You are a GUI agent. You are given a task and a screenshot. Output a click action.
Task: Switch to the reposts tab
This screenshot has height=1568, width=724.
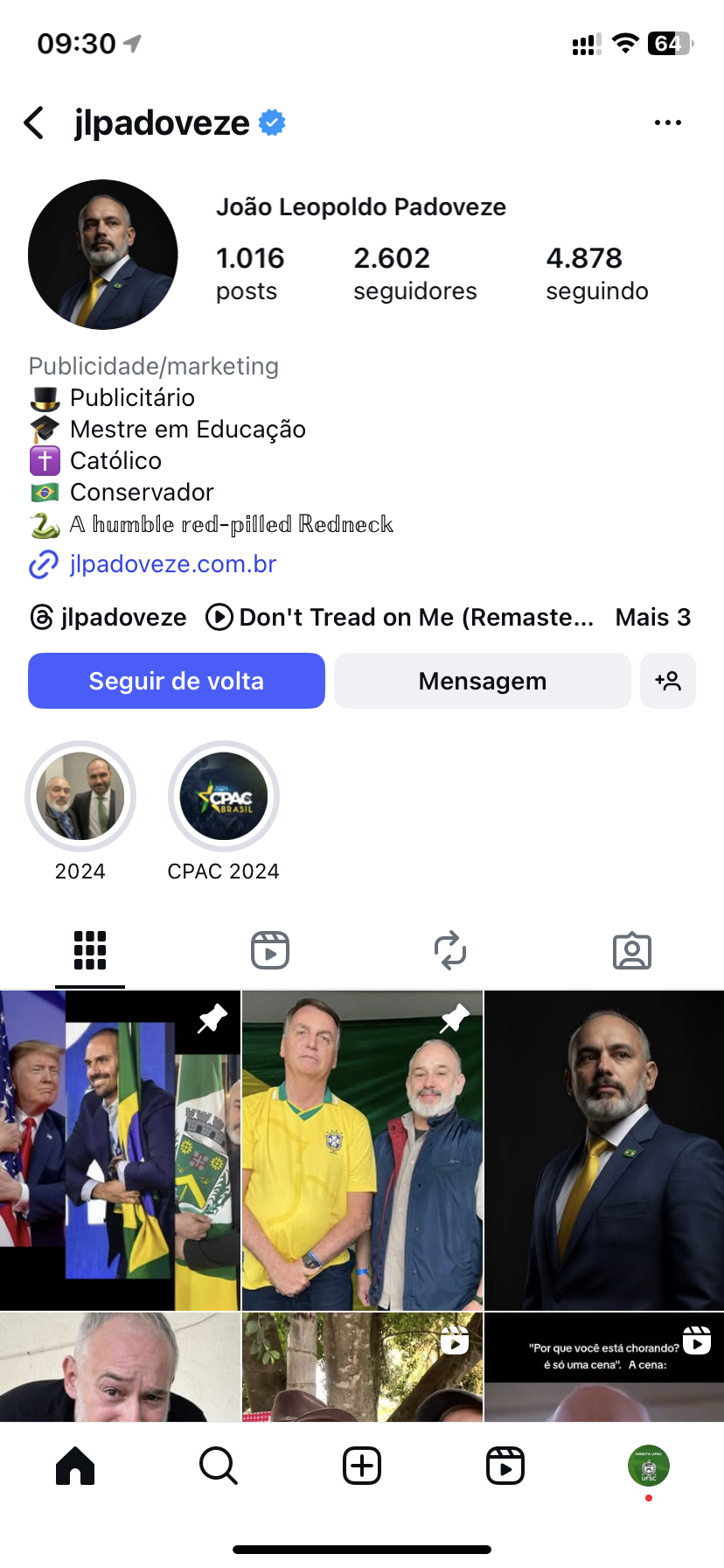(450, 950)
